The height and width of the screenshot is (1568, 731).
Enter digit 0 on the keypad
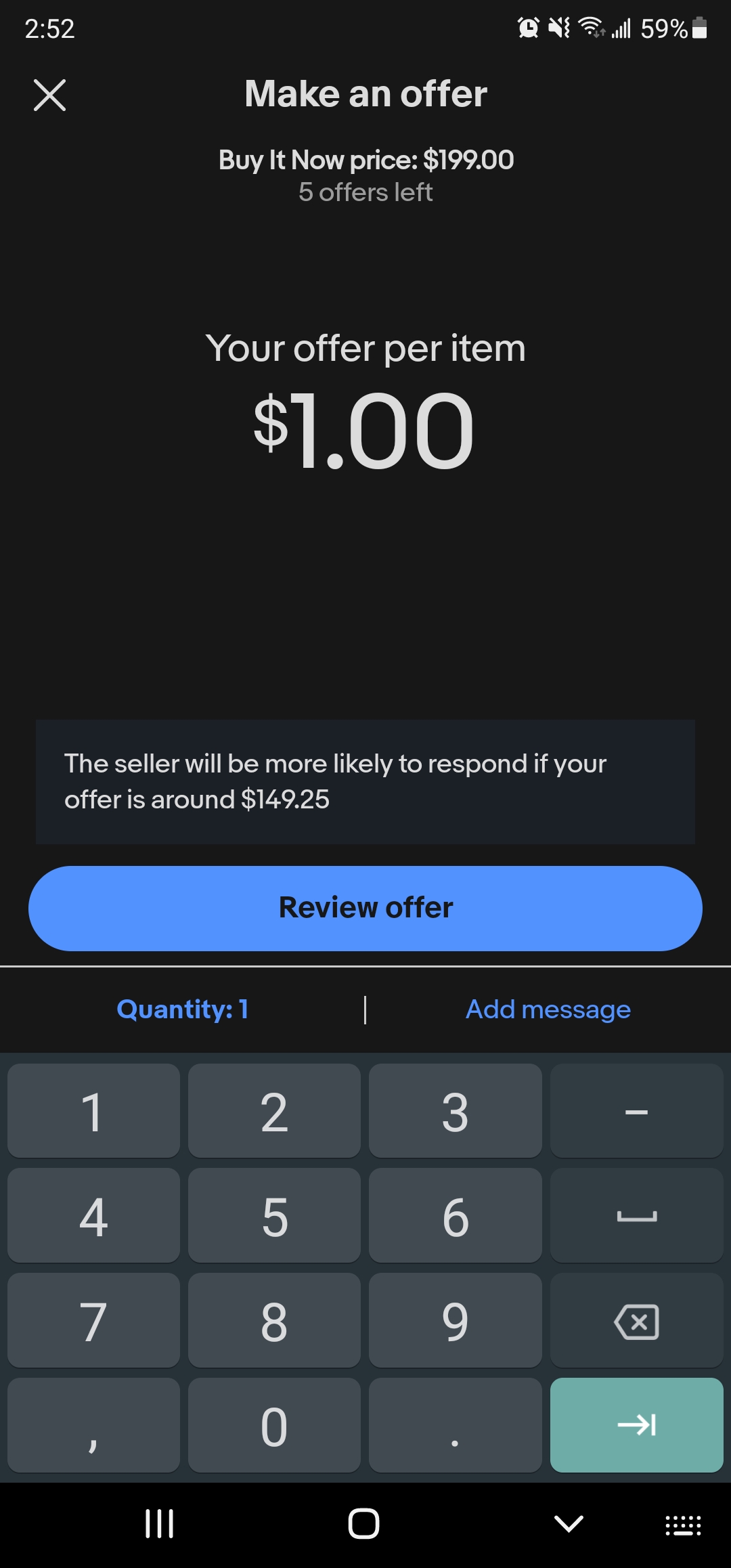pos(274,1425)
